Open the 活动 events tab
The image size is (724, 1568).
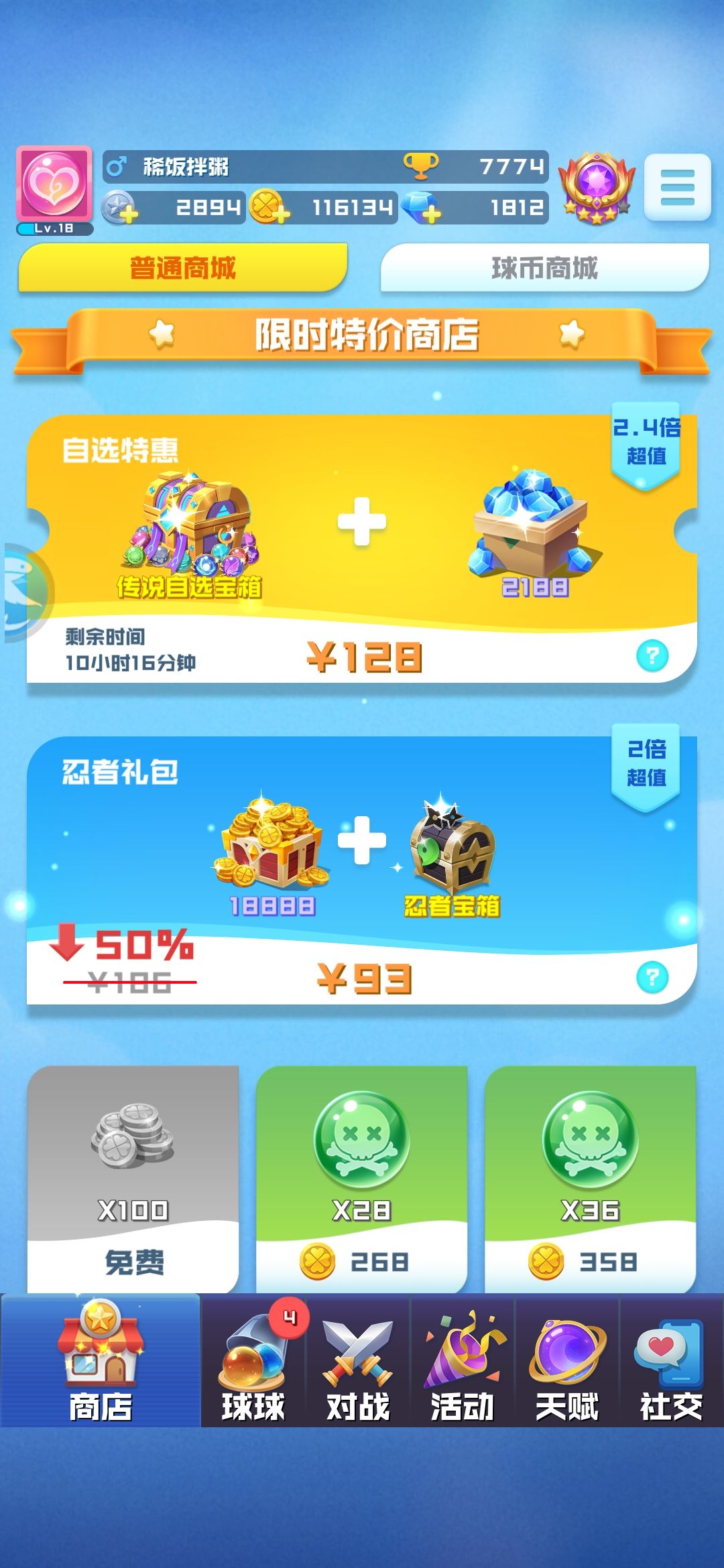(x=463, y=1362)
